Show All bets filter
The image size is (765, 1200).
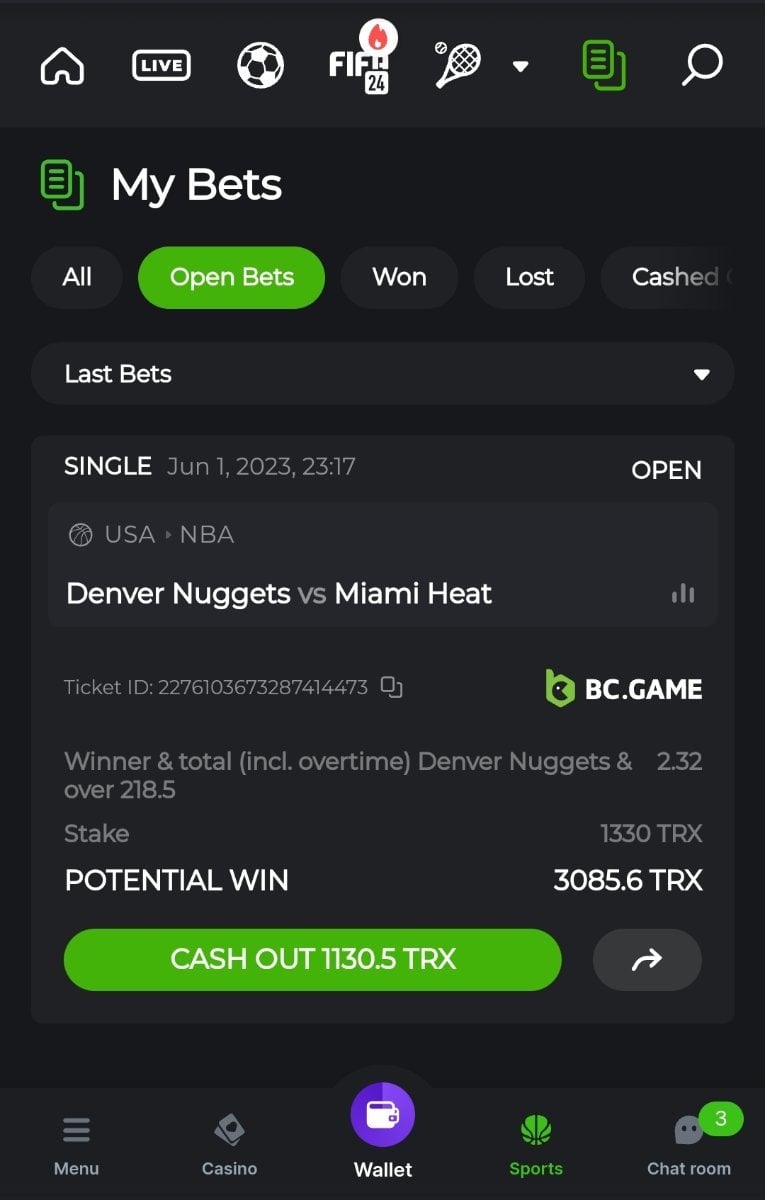coord(77,277)
